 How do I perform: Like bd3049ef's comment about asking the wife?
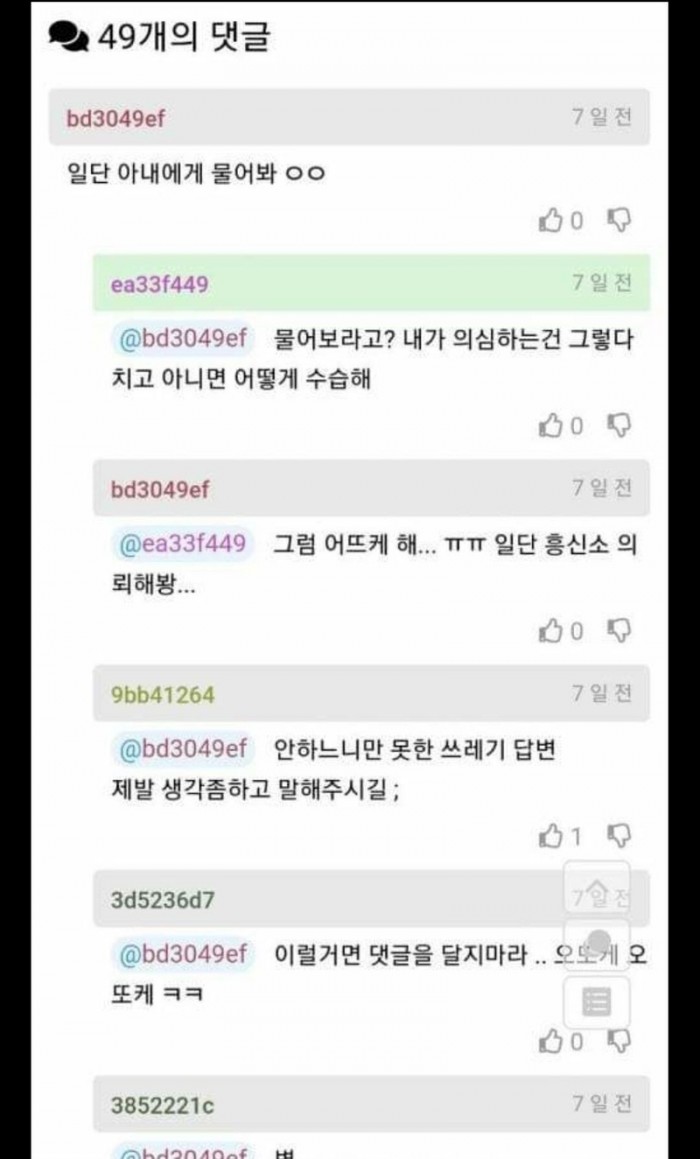click(552, 220)
